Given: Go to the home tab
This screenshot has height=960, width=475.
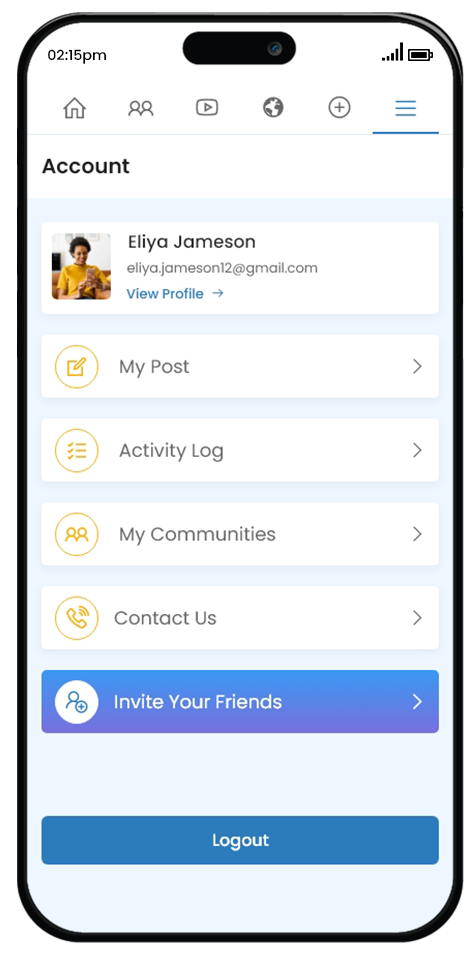Looking at the screenshot, I should point(75,108).
